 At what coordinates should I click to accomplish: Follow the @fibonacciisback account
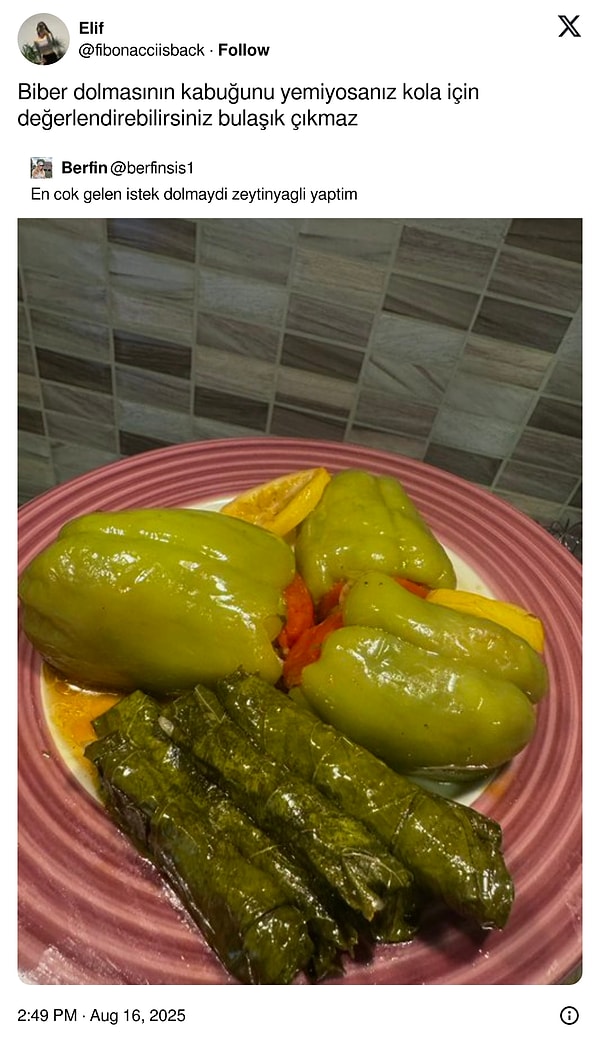[244, 50]
